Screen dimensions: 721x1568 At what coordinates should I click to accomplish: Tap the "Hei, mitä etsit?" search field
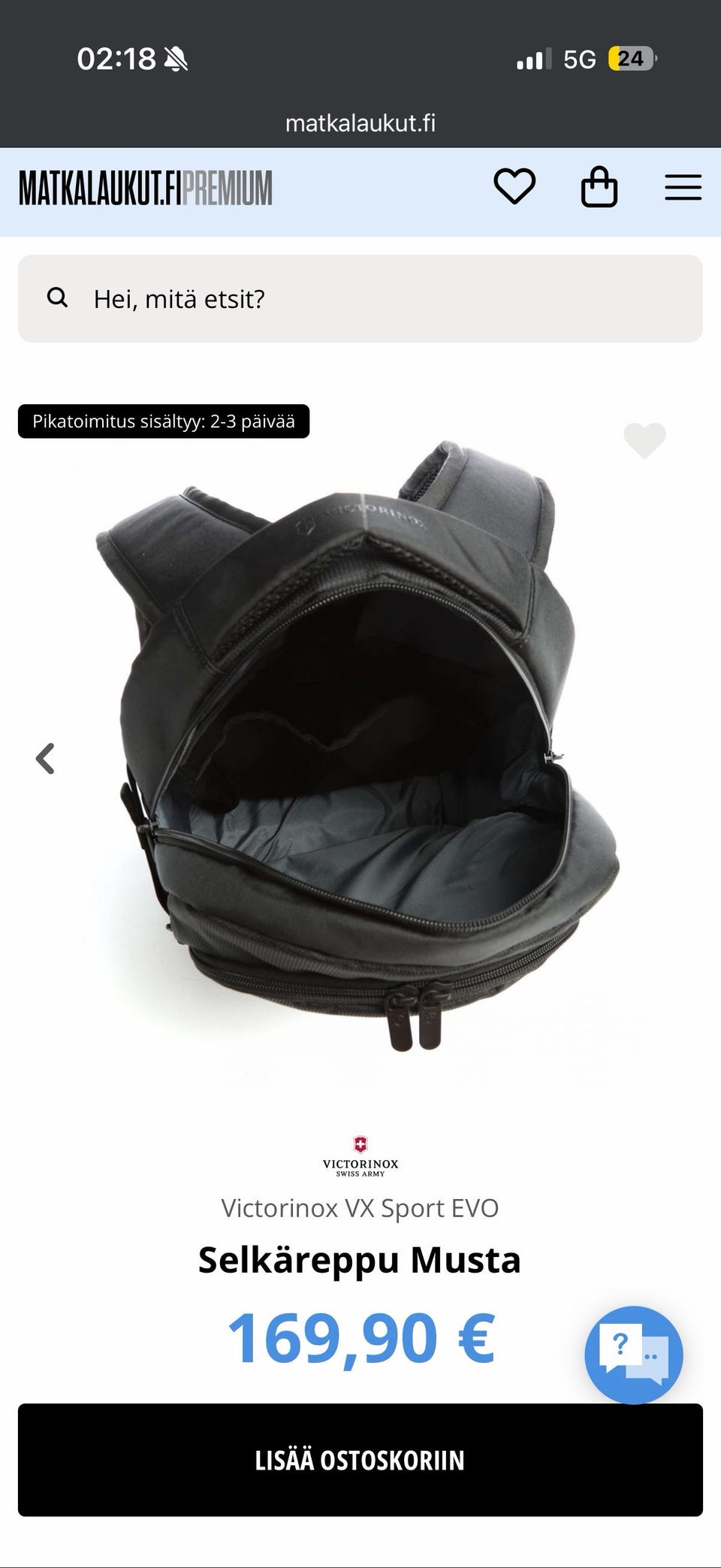click(360, 299)
